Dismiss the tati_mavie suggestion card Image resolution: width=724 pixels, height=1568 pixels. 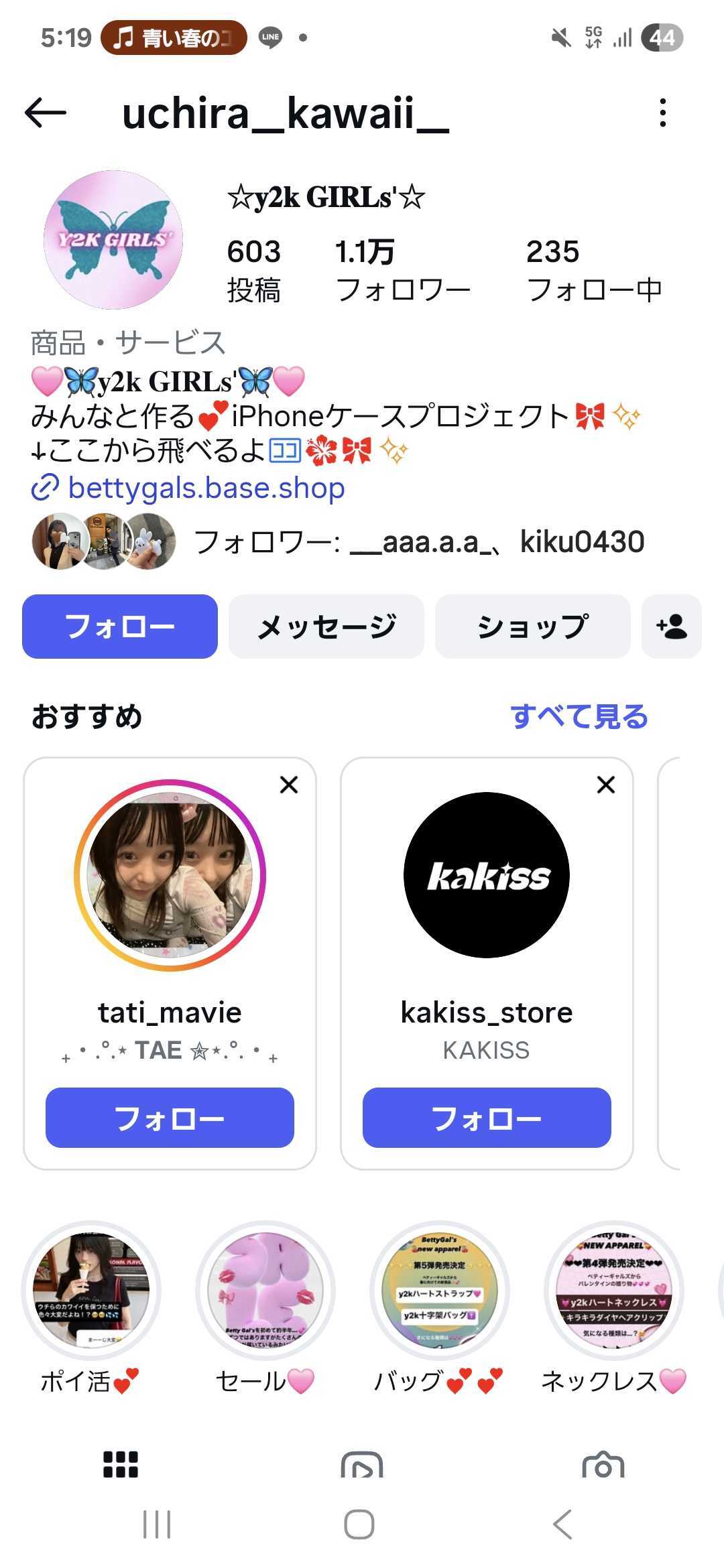click(x=289, y=785)
